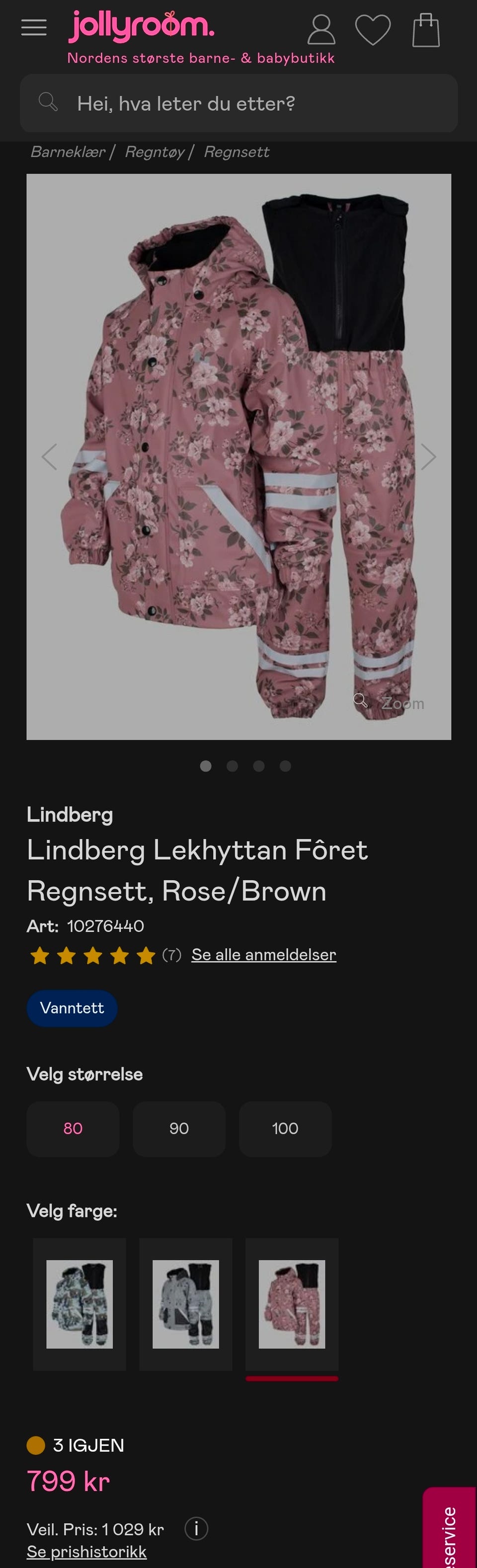Open the price info icon
This screenshot has width=477, height=1568.
click(196, 1528)
